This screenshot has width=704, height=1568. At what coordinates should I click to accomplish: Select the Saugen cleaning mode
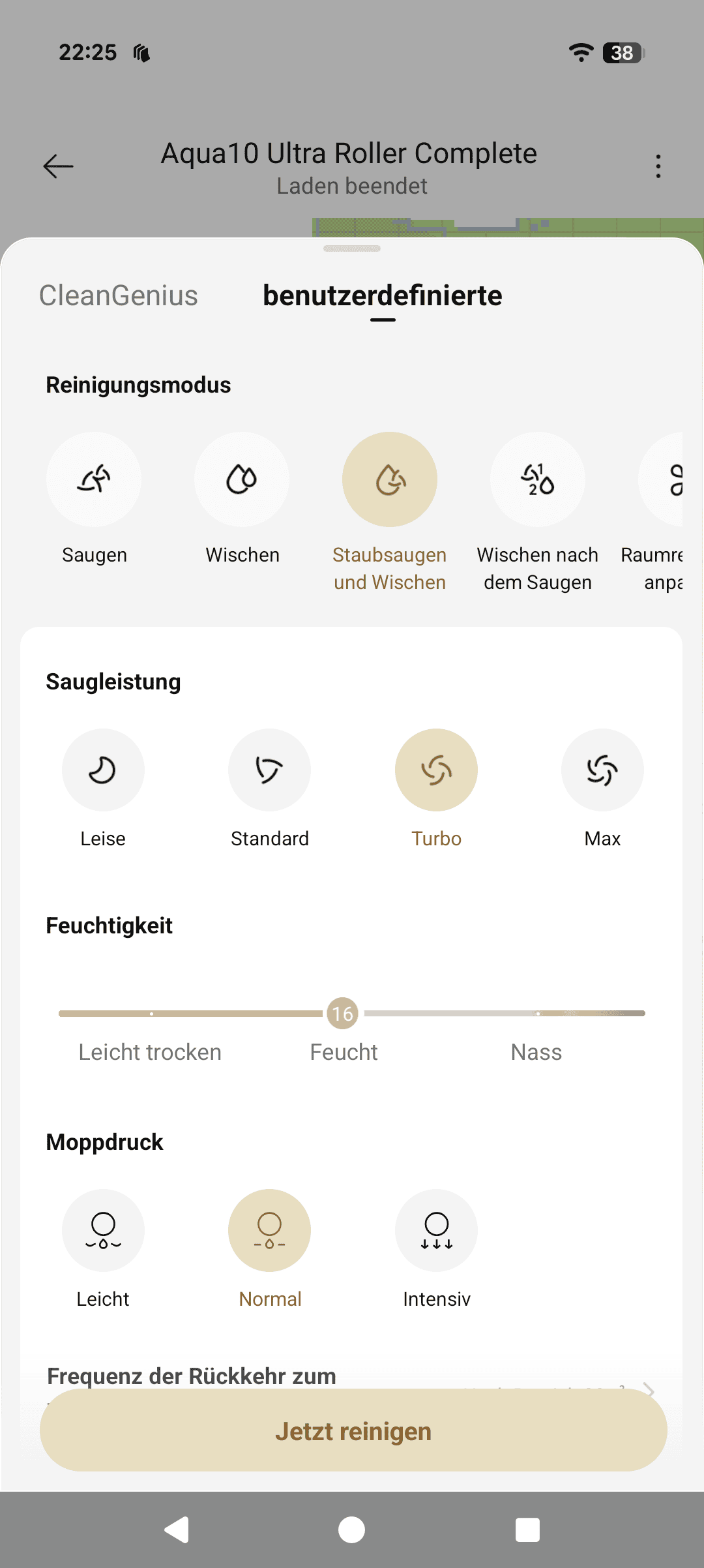point(94,479)
